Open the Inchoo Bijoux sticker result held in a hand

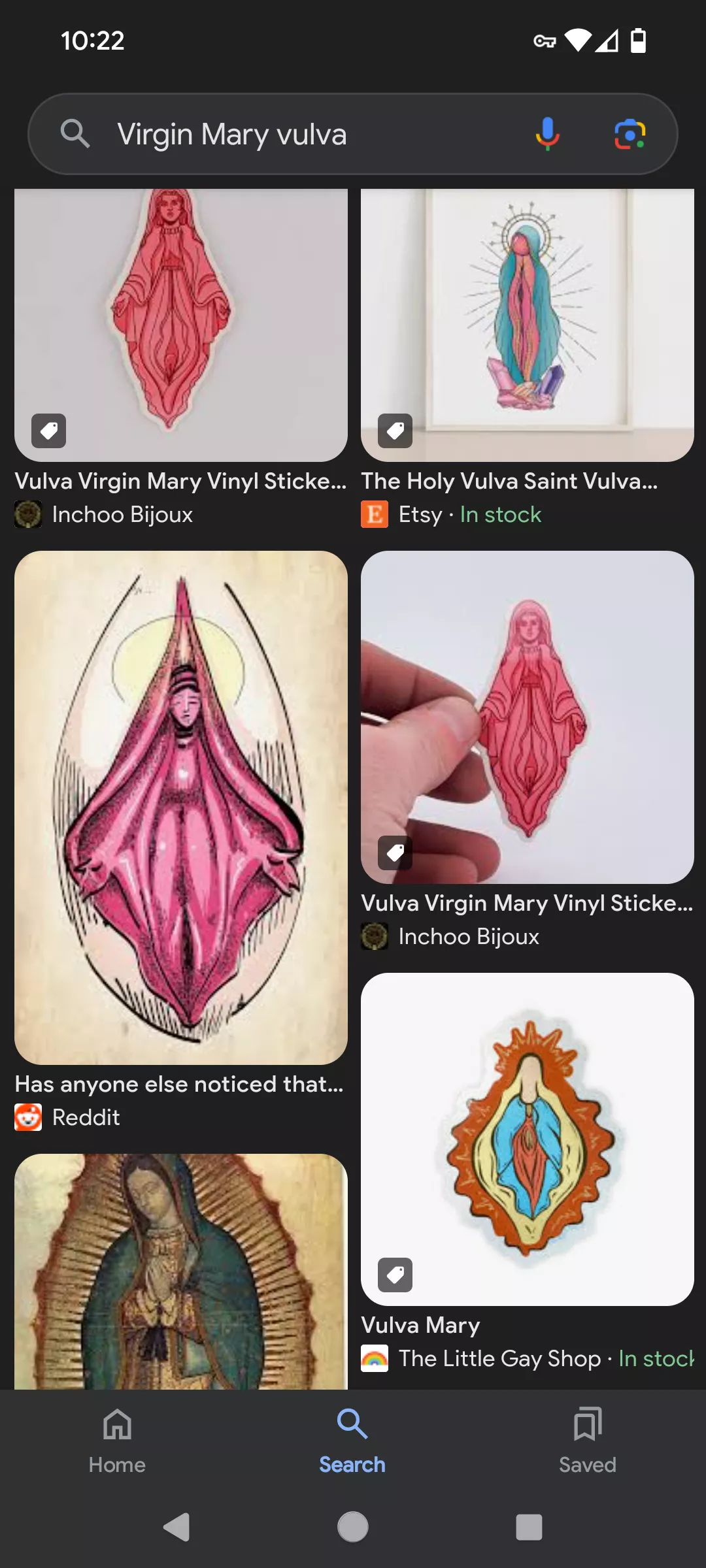527,717
